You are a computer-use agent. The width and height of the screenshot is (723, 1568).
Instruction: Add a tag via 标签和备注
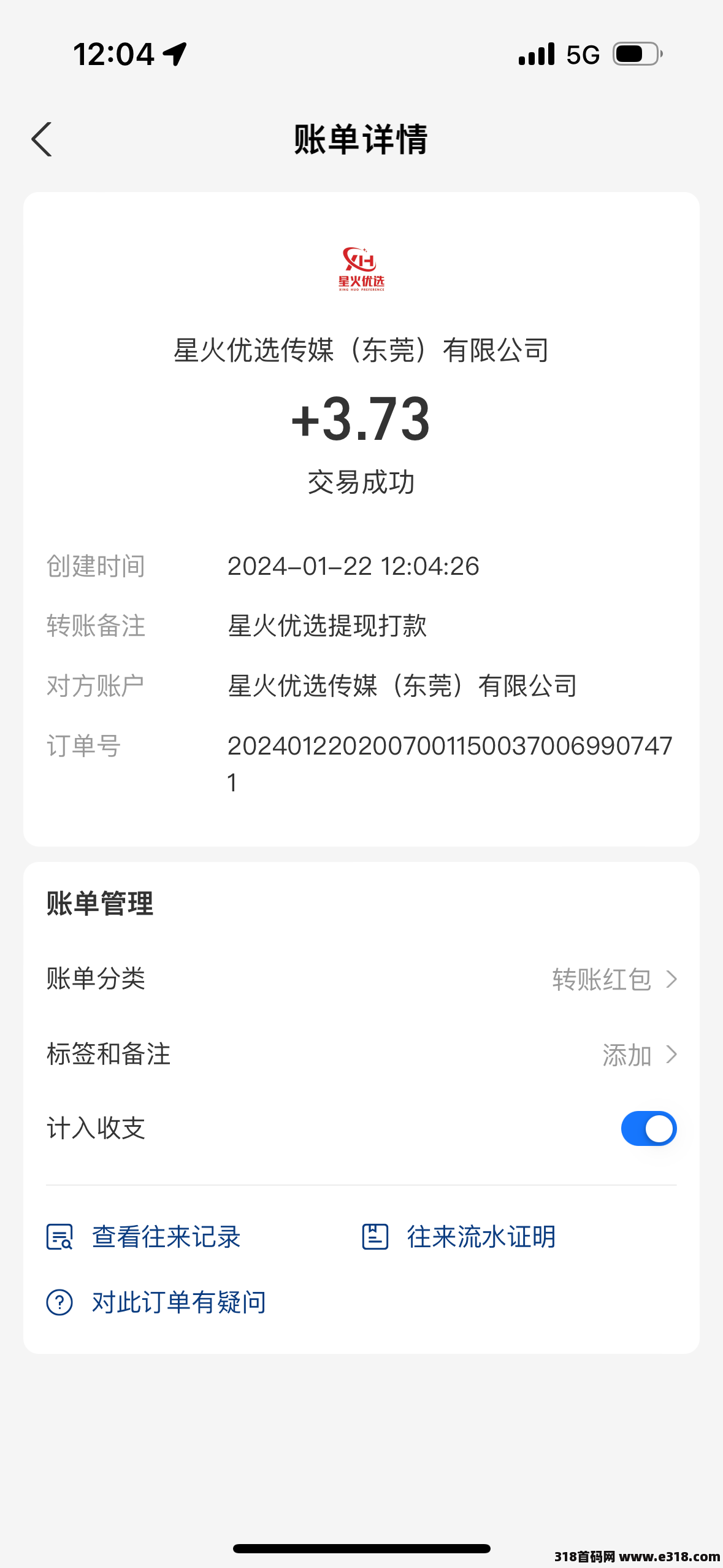[361, 1055]
